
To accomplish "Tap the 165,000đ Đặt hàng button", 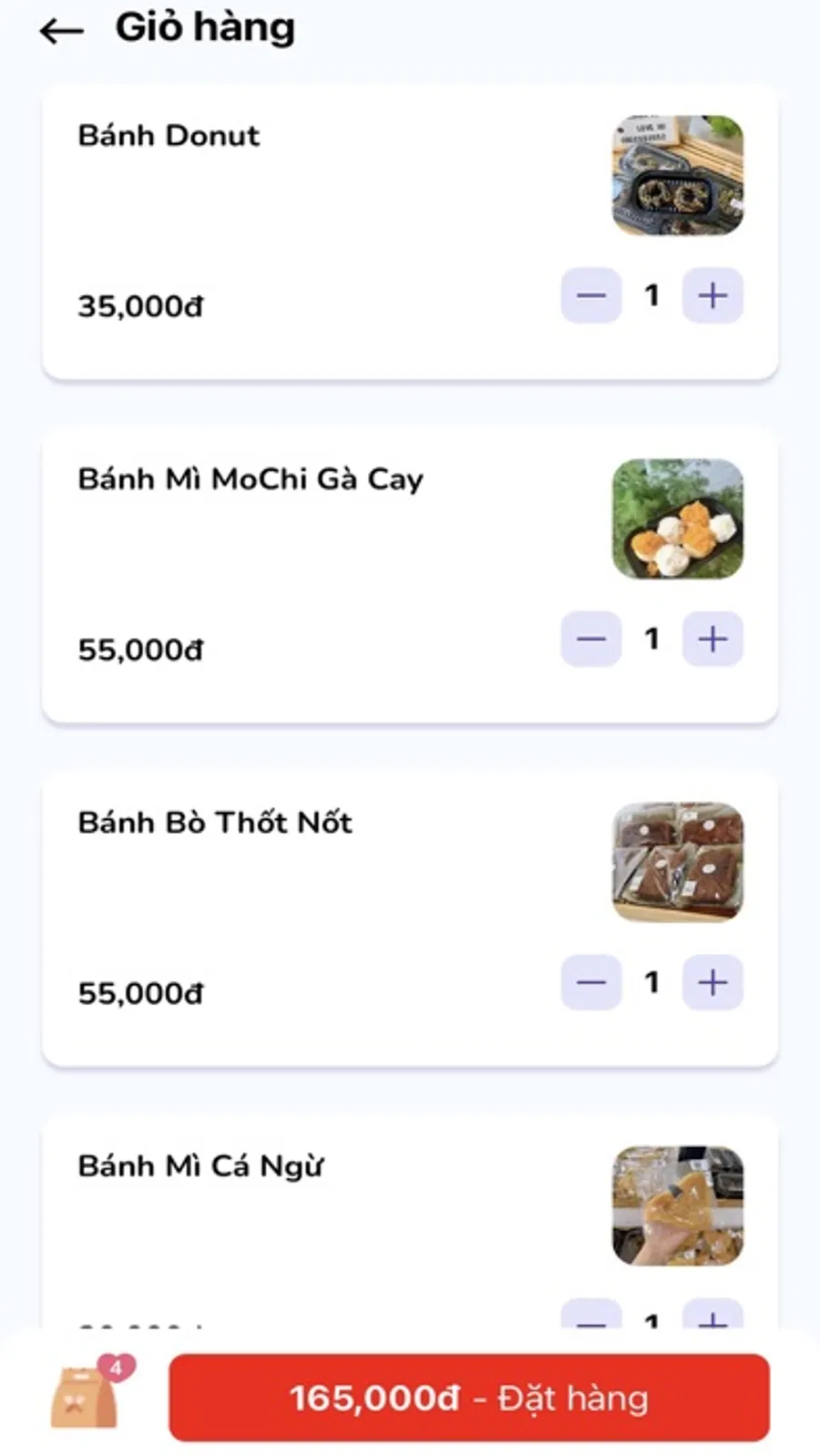I will (x=469, y=1398).
